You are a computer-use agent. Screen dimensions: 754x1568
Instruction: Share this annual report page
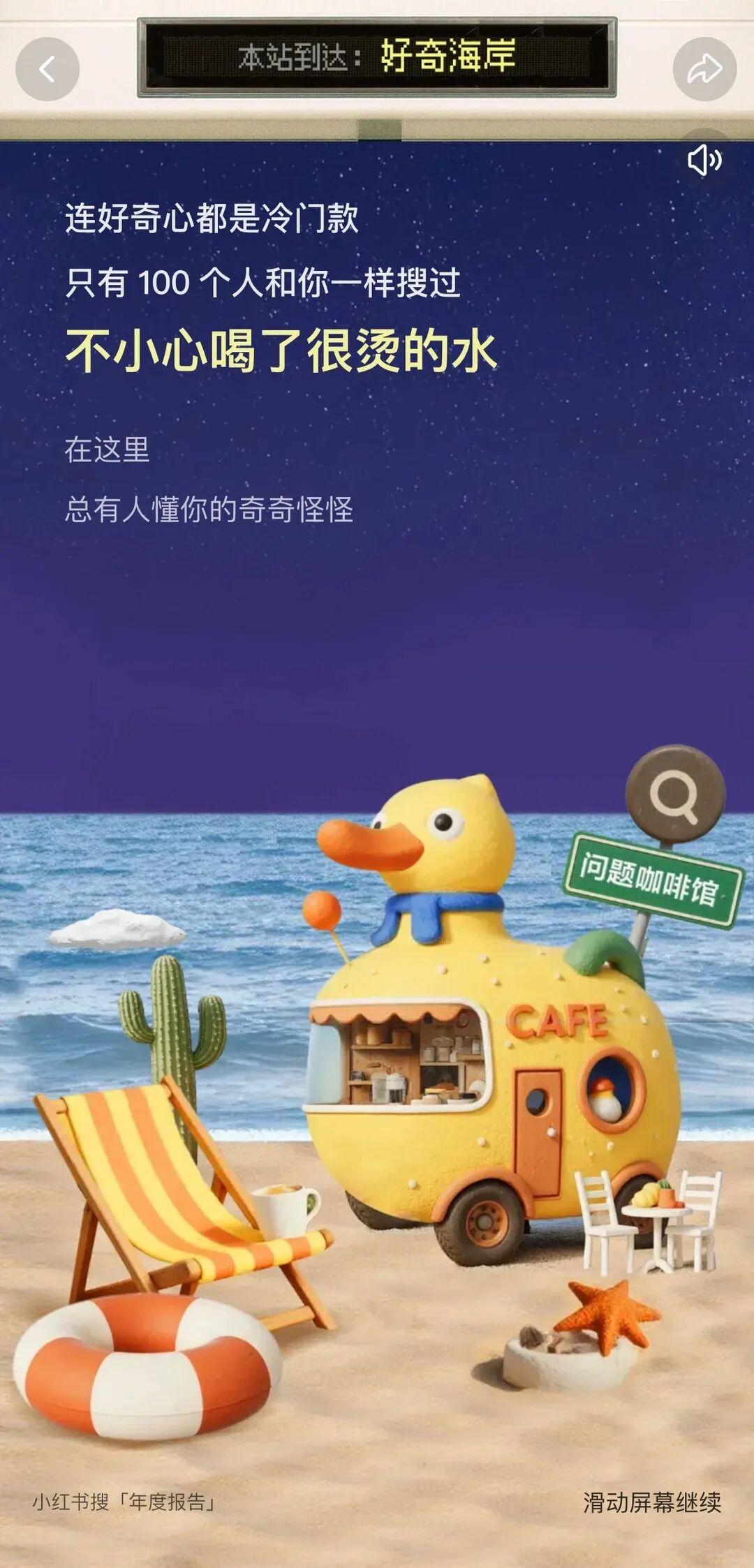tap(704, 69)
